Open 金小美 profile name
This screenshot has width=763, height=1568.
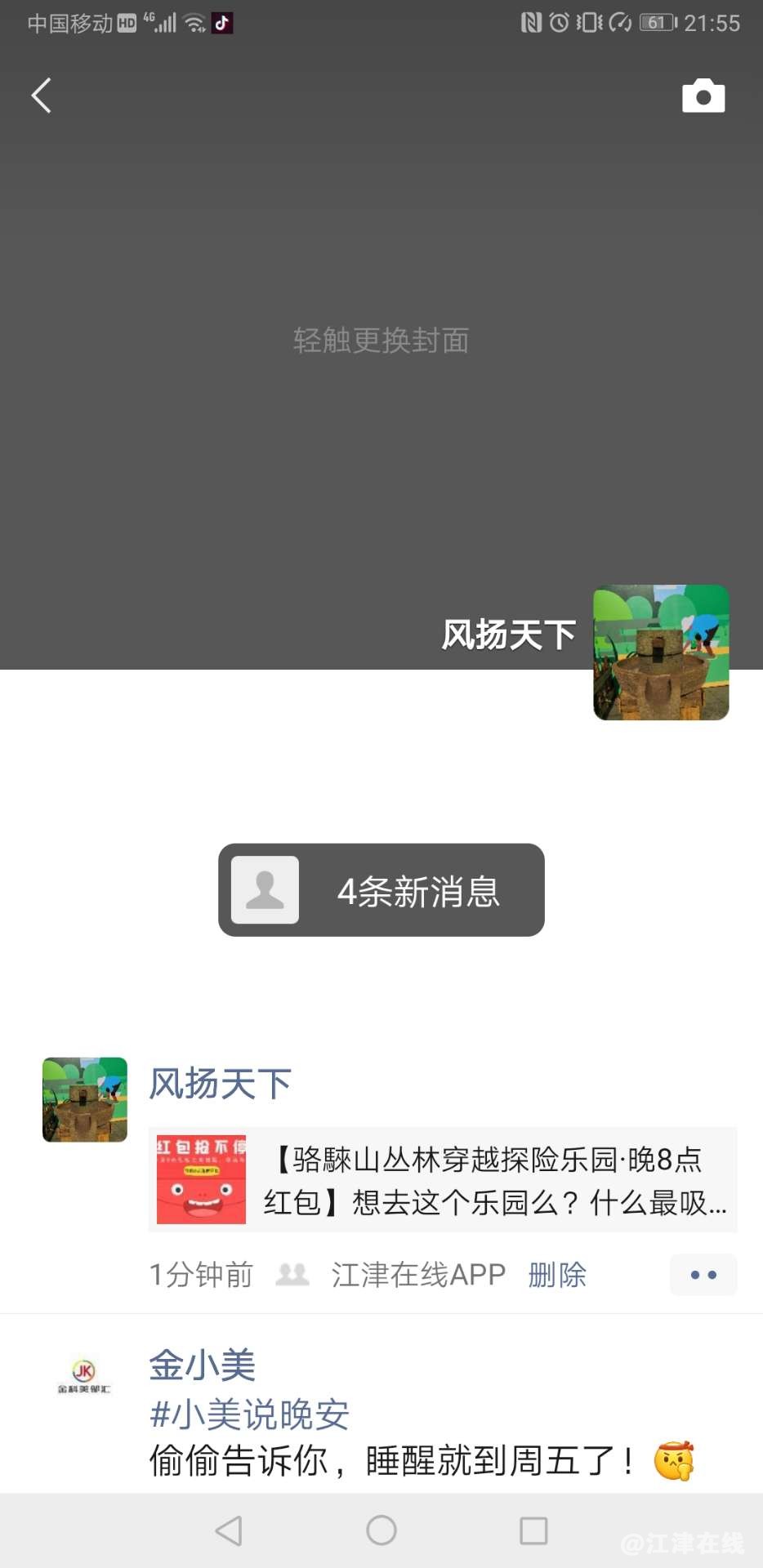coord(203,1365)
